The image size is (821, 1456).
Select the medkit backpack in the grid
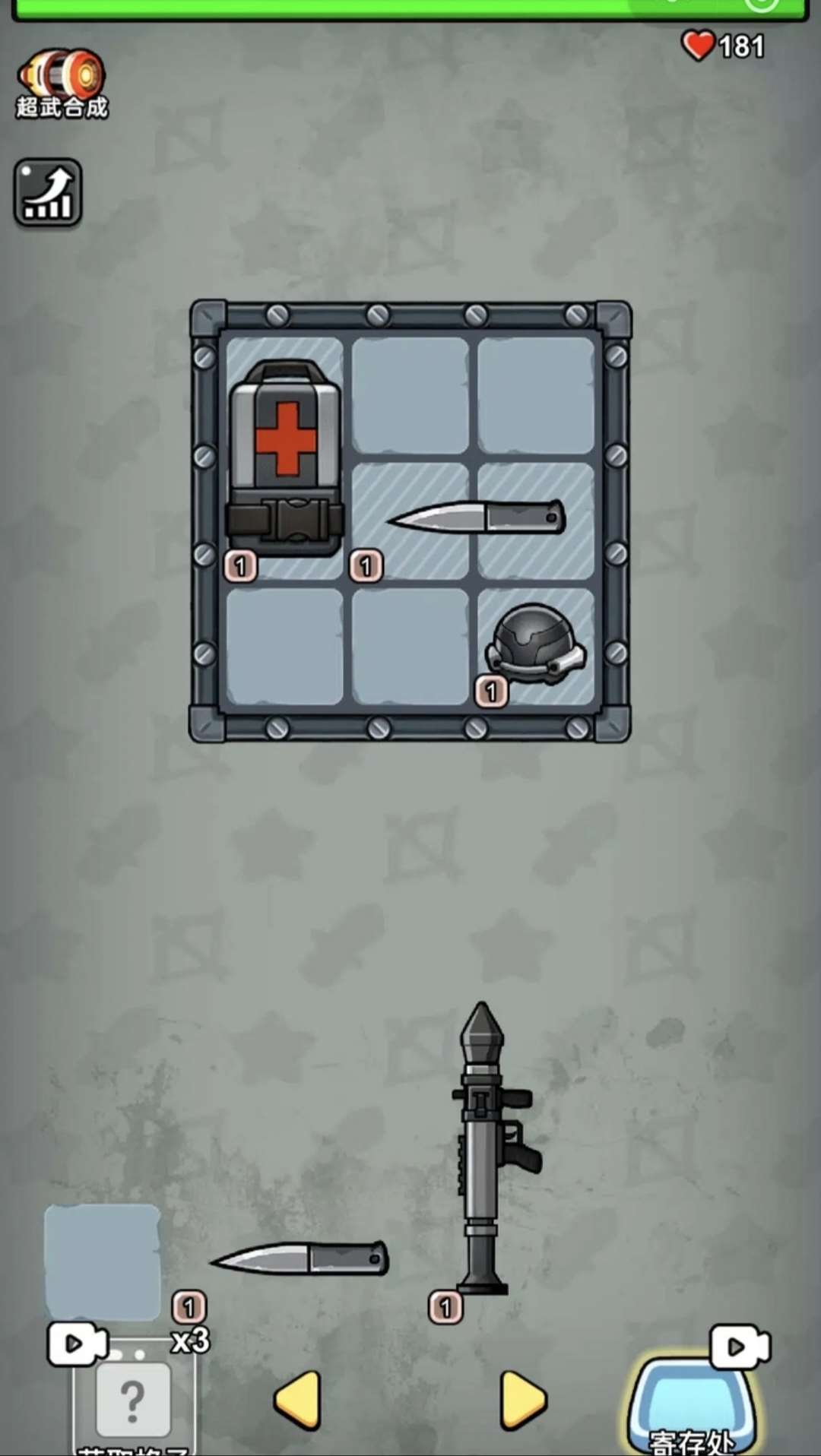click(x=284, y=459)
